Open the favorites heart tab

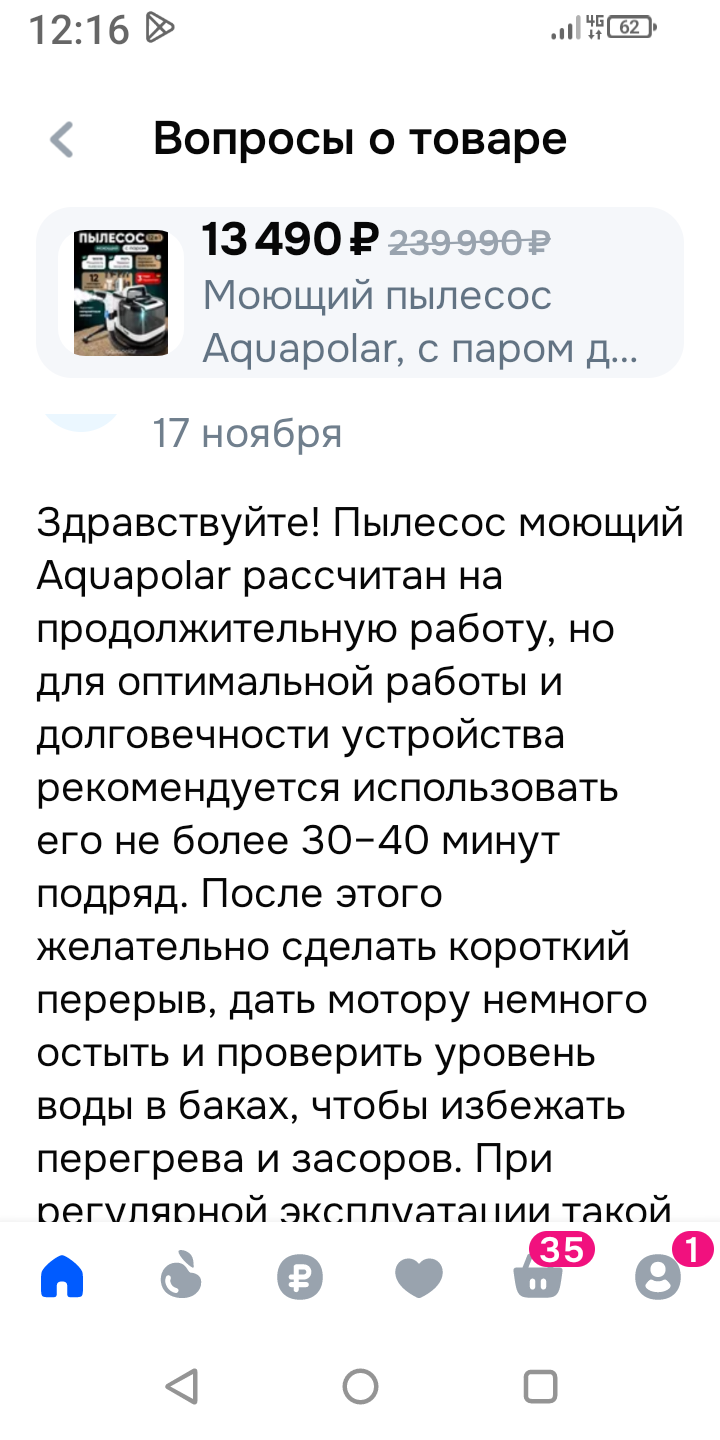pos(419,1277)
